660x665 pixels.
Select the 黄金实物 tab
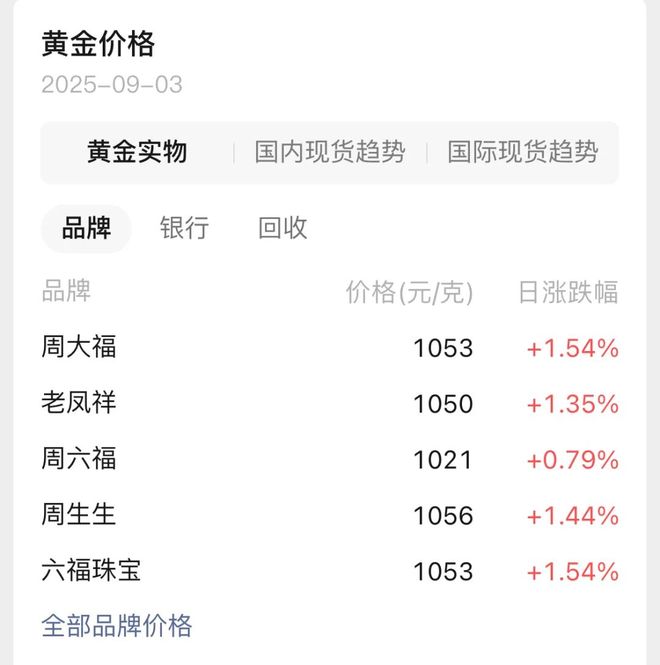[x=137, y=152]
